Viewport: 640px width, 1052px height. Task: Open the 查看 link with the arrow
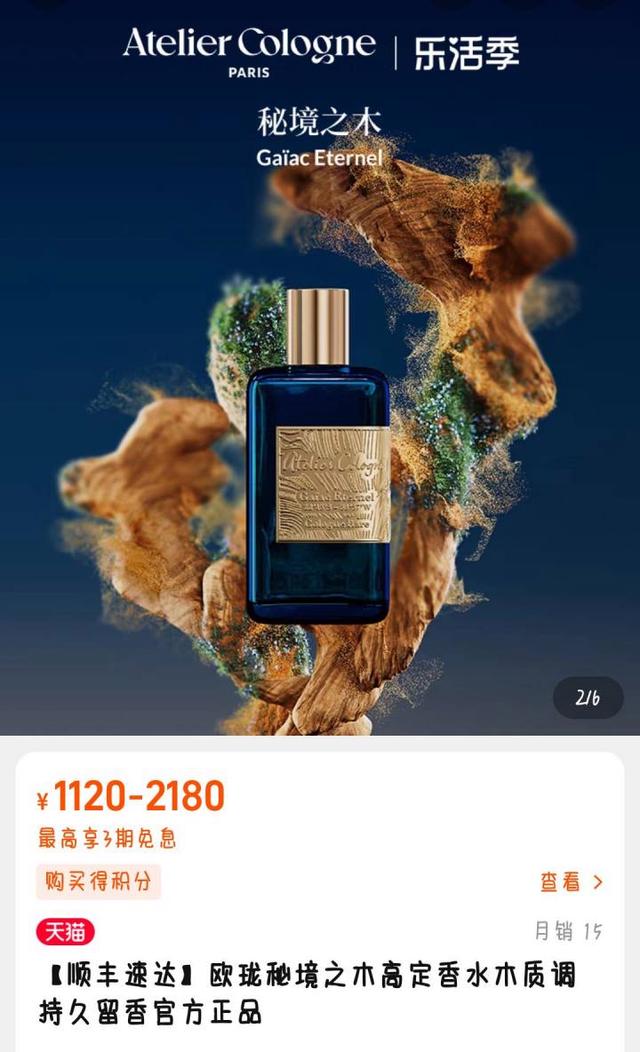(572, 881)
